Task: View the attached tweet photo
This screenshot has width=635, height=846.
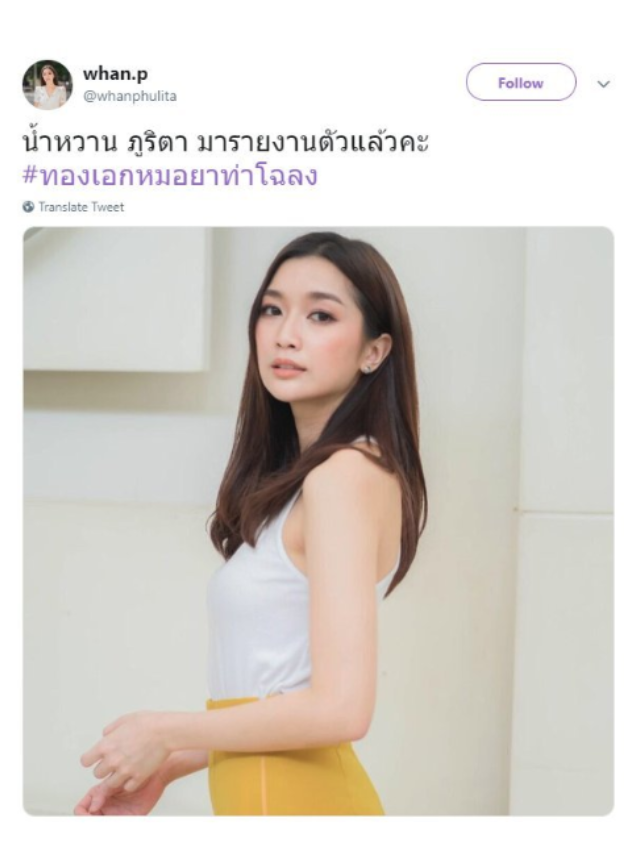Action: (x=318, y=520)
